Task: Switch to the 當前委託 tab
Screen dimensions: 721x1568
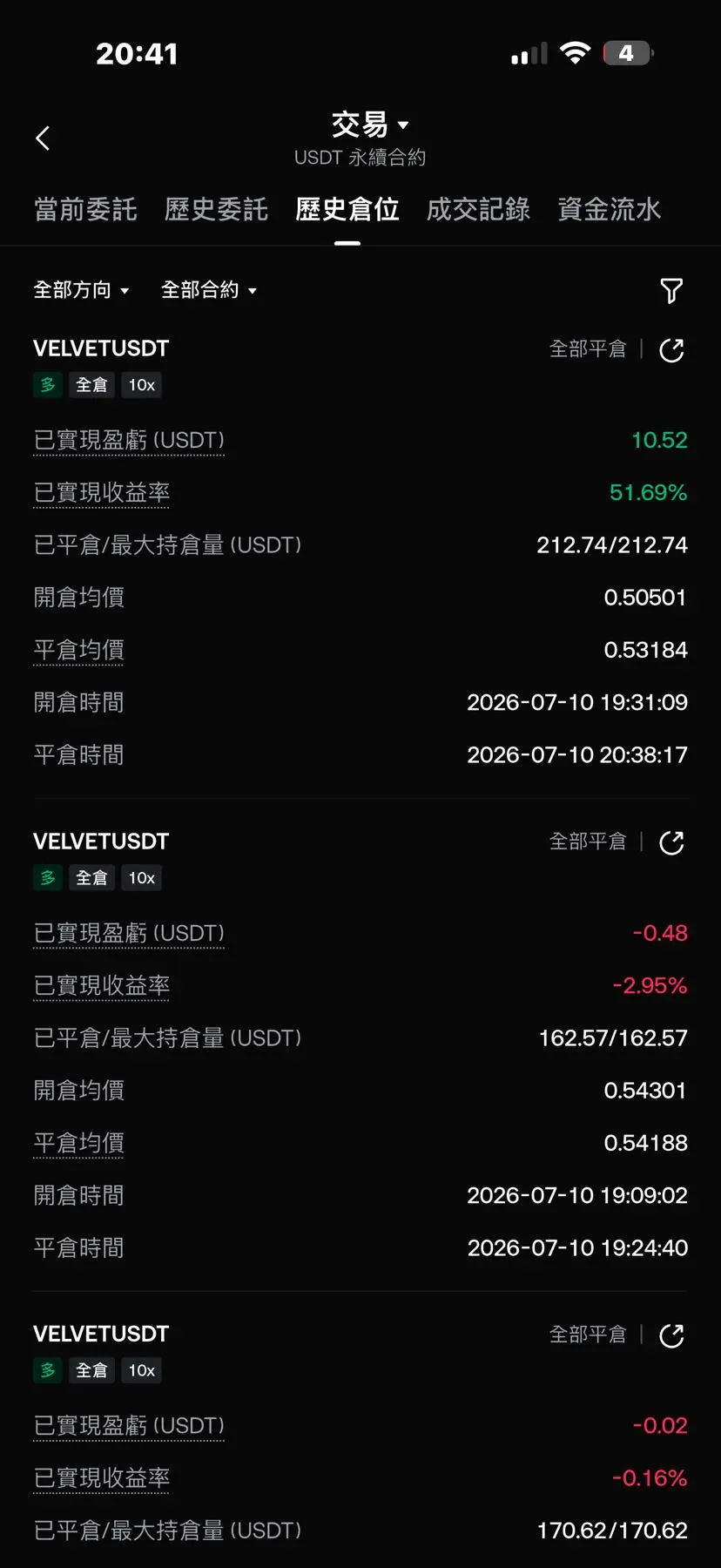Action: [x=85, y=209]
